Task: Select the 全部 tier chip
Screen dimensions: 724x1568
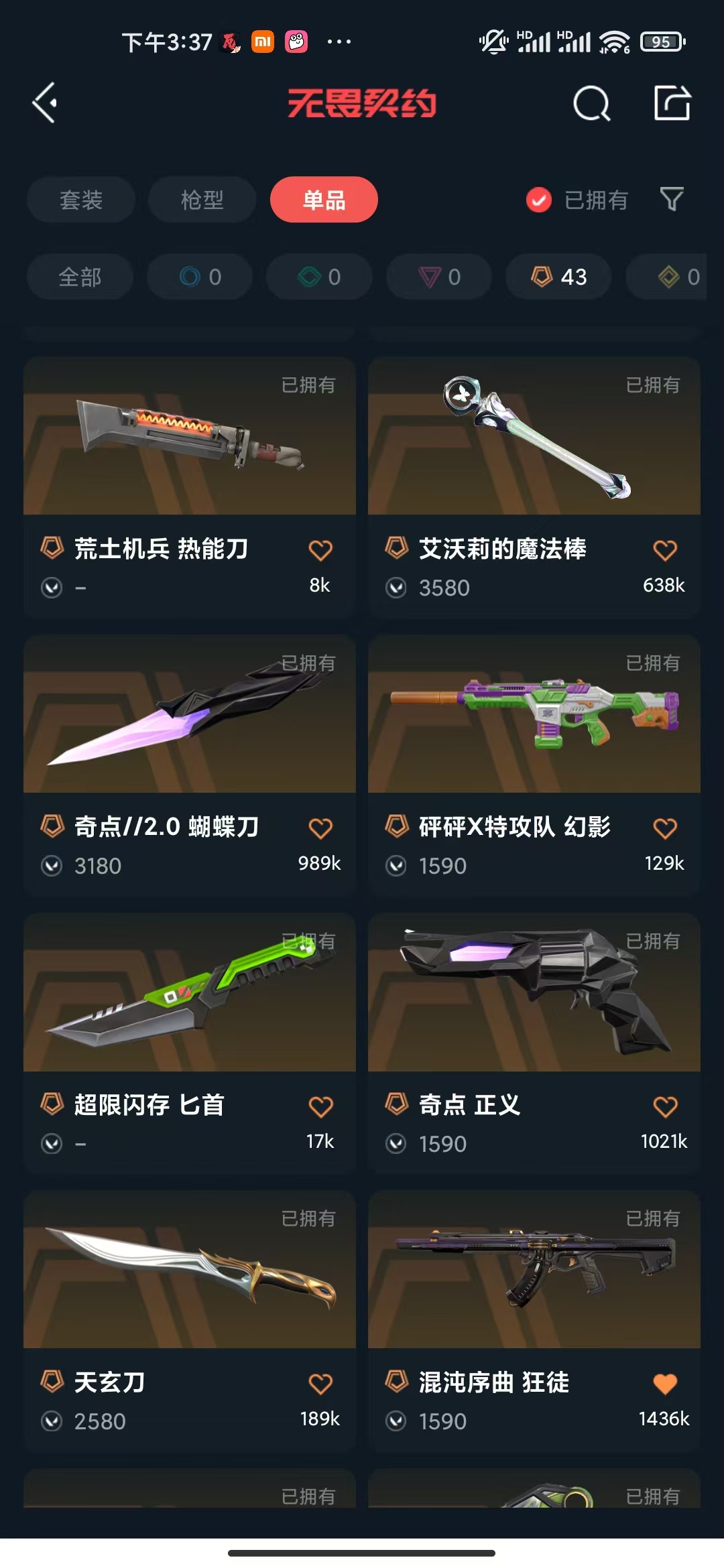Action: [80, 277]
